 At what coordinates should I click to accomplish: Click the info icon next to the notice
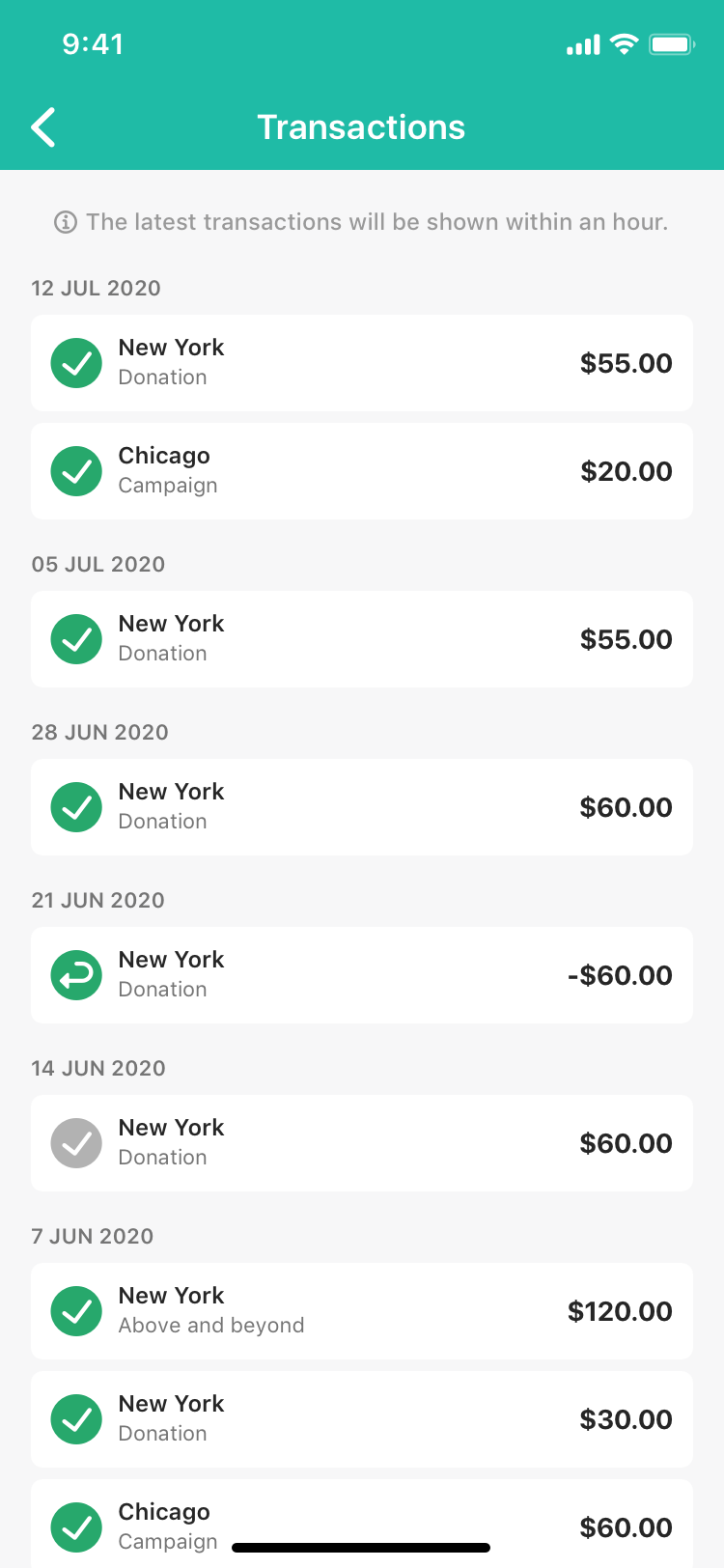click(63, 222)
